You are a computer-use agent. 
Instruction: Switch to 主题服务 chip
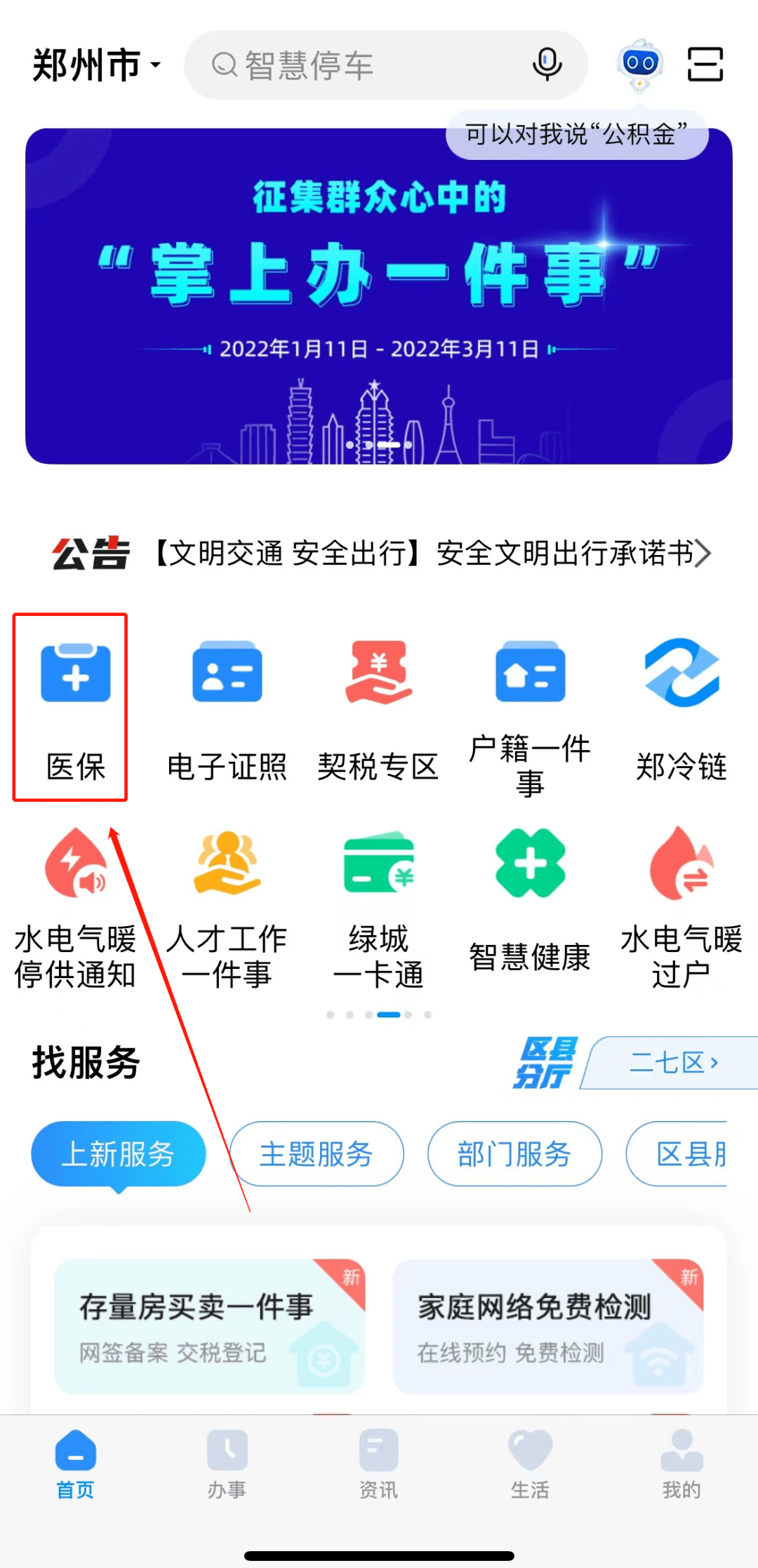[x=317, y=1154]
